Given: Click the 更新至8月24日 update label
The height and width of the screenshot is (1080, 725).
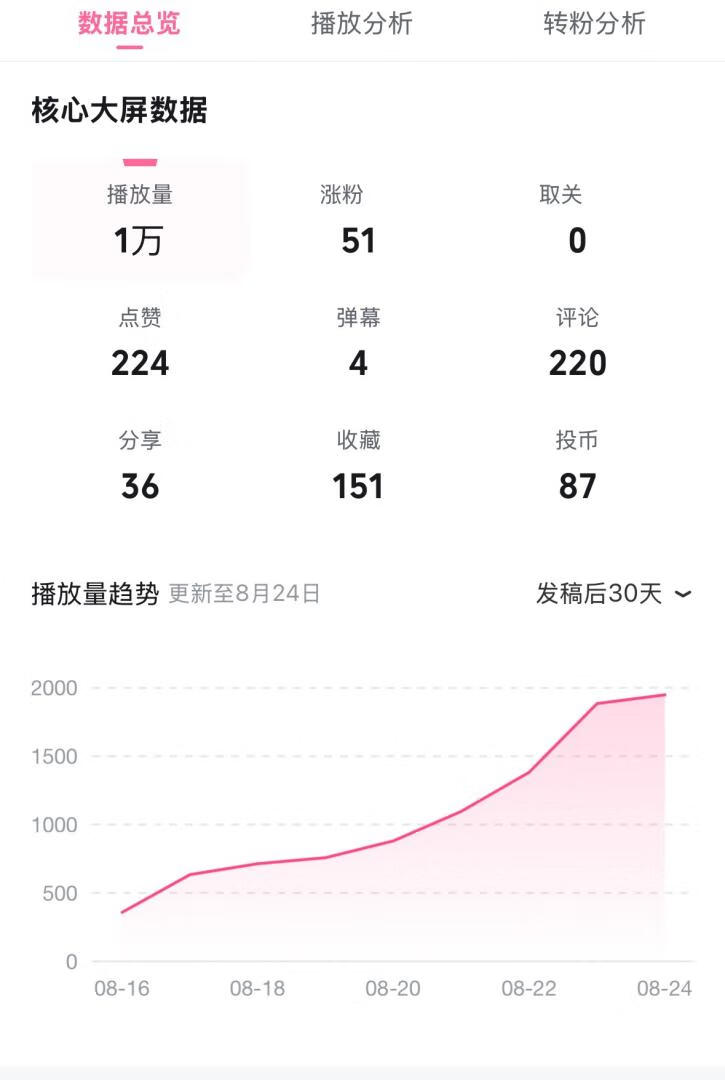Looking at the screenshot, I should (245, 593).
